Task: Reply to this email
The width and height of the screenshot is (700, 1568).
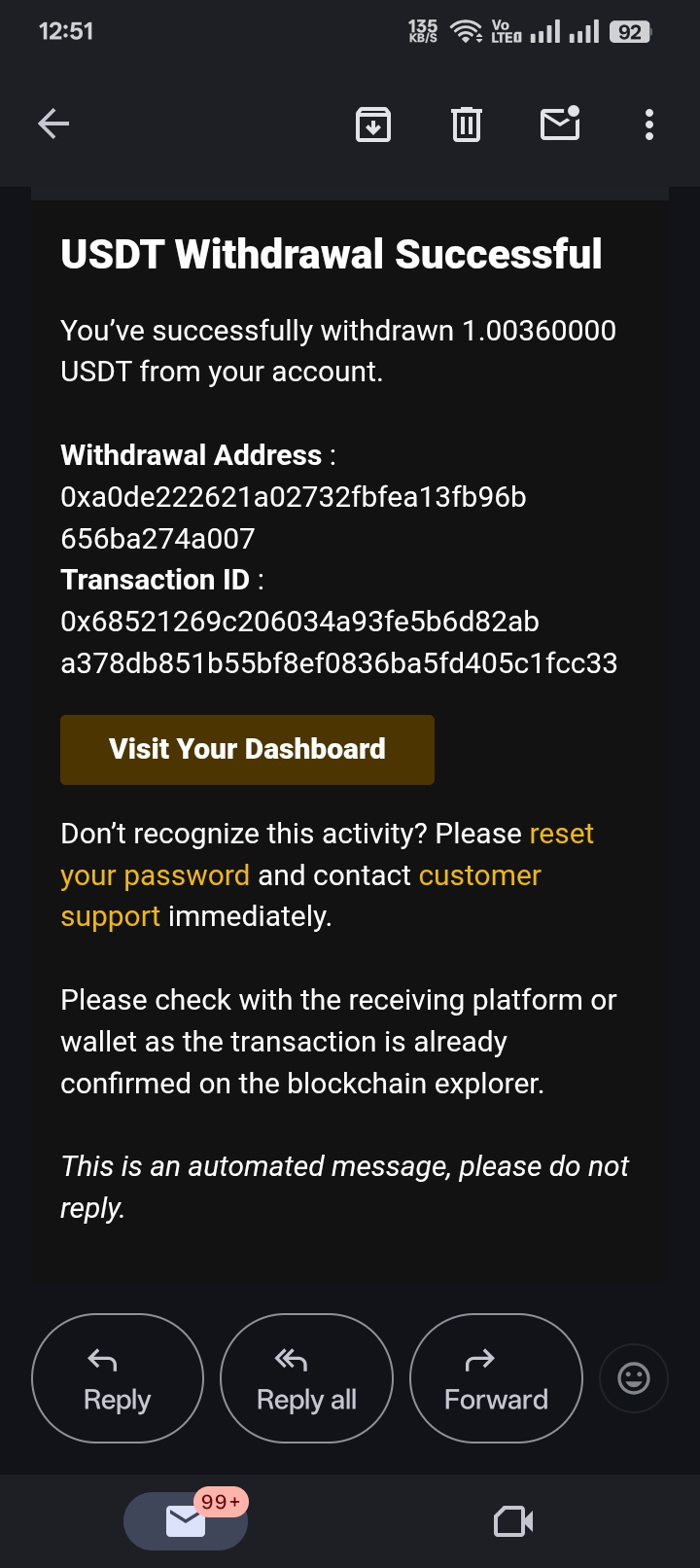Action: tap(118, 1378)
